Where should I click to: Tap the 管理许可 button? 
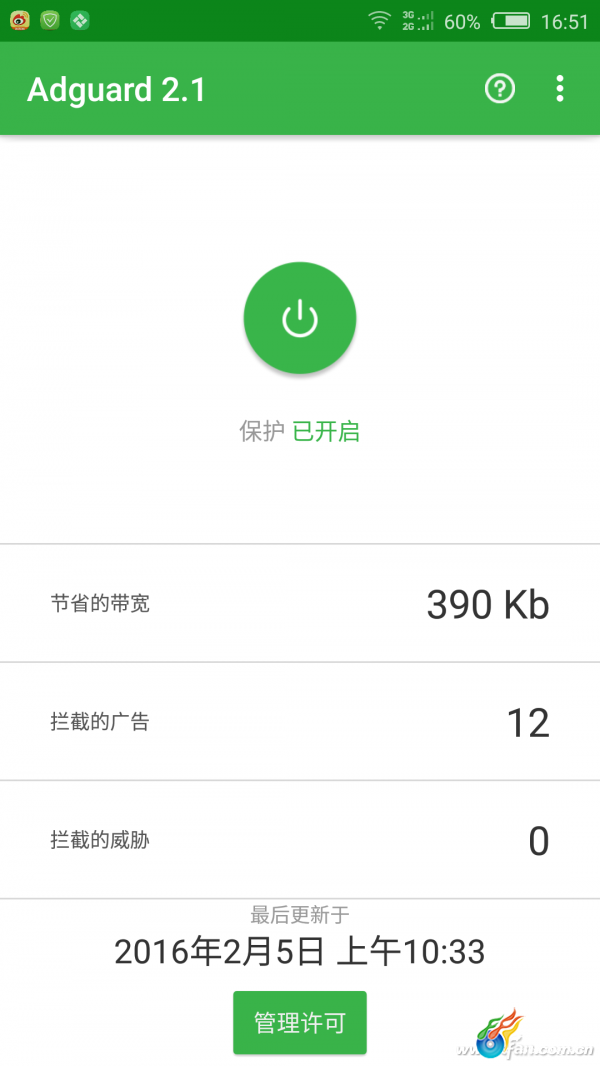pyautogui.click(x=300, y=1022)
